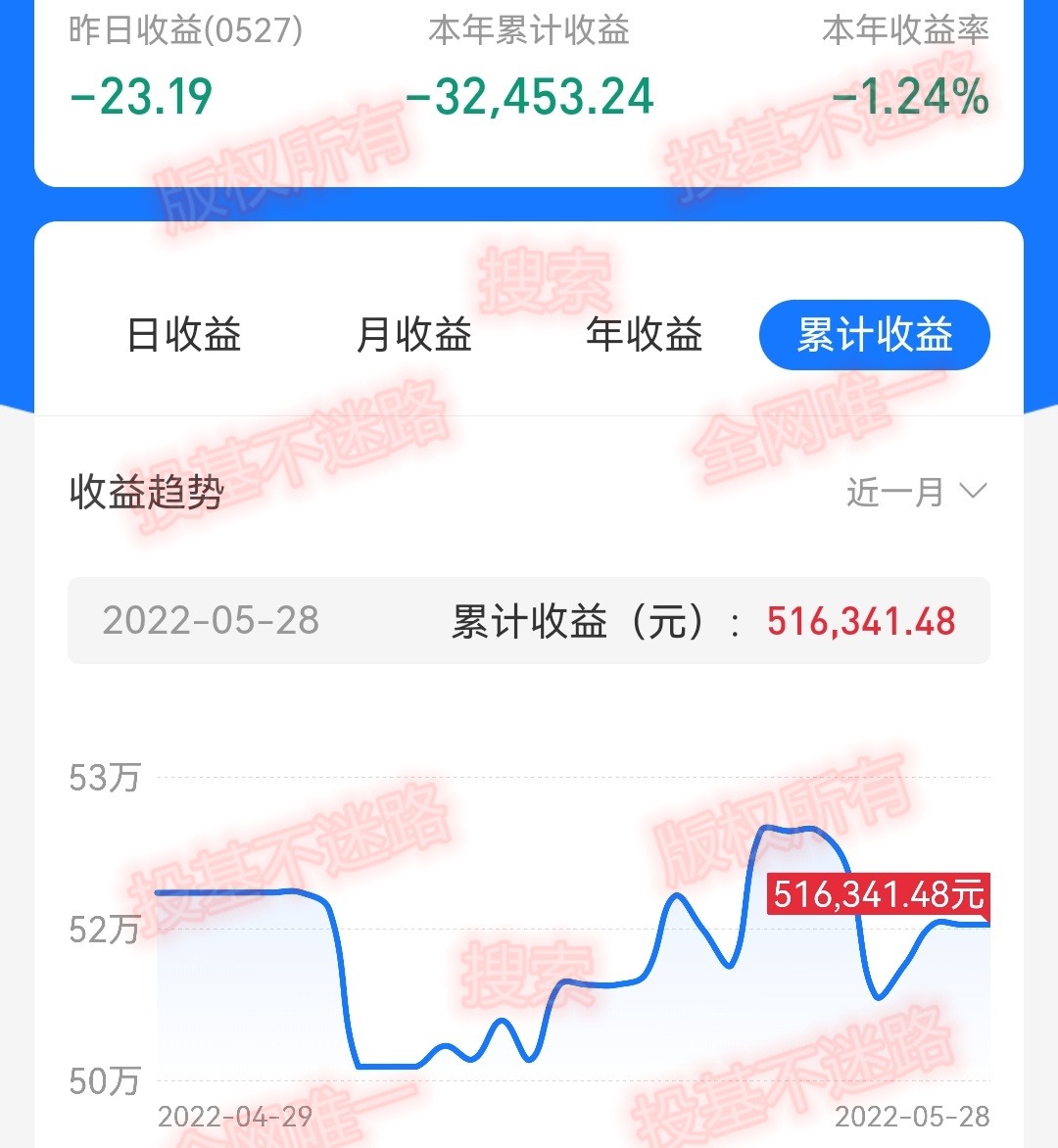Click the 53万 axis label

(103, 777)
